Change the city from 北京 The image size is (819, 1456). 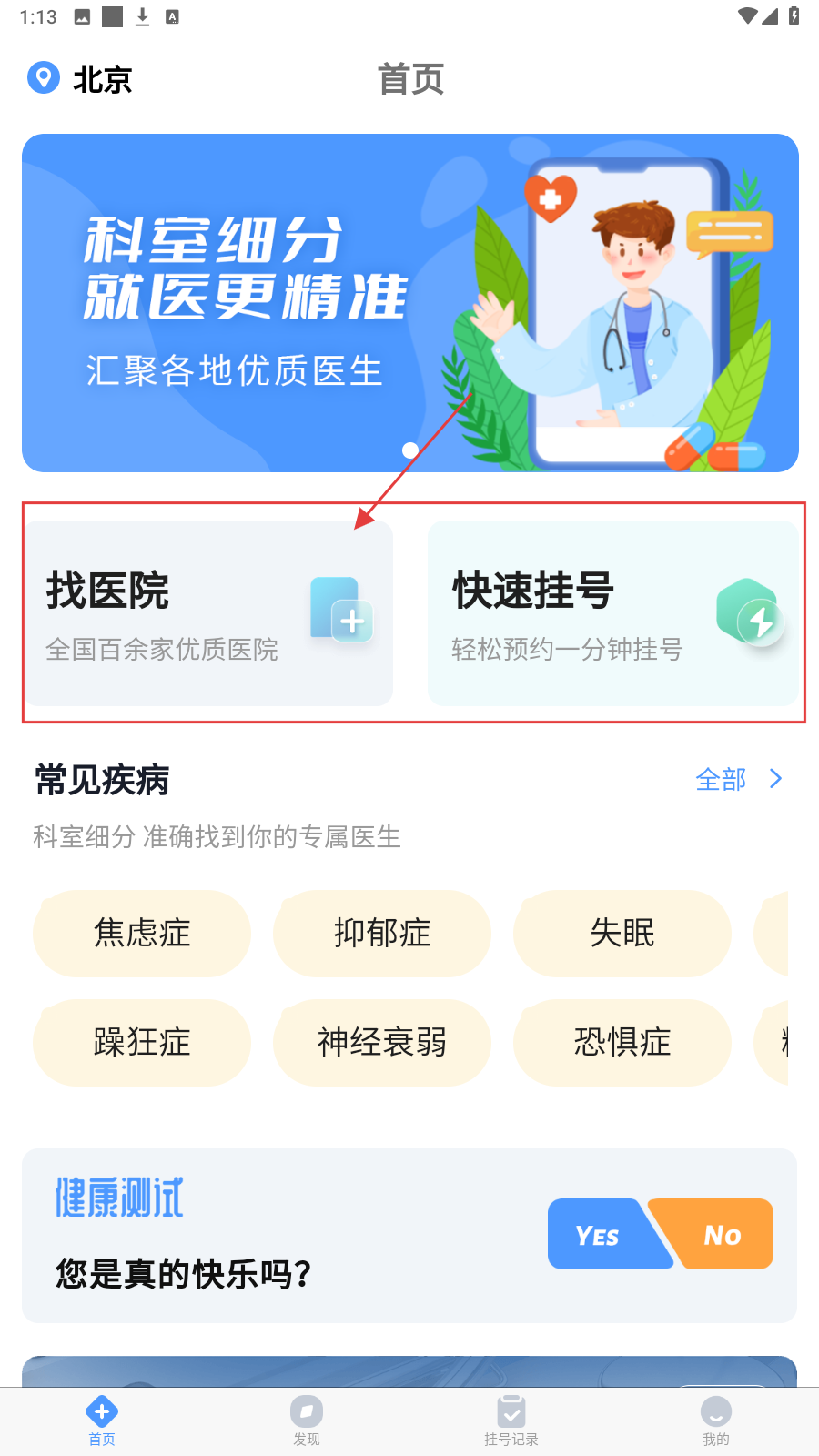point(82,79)
